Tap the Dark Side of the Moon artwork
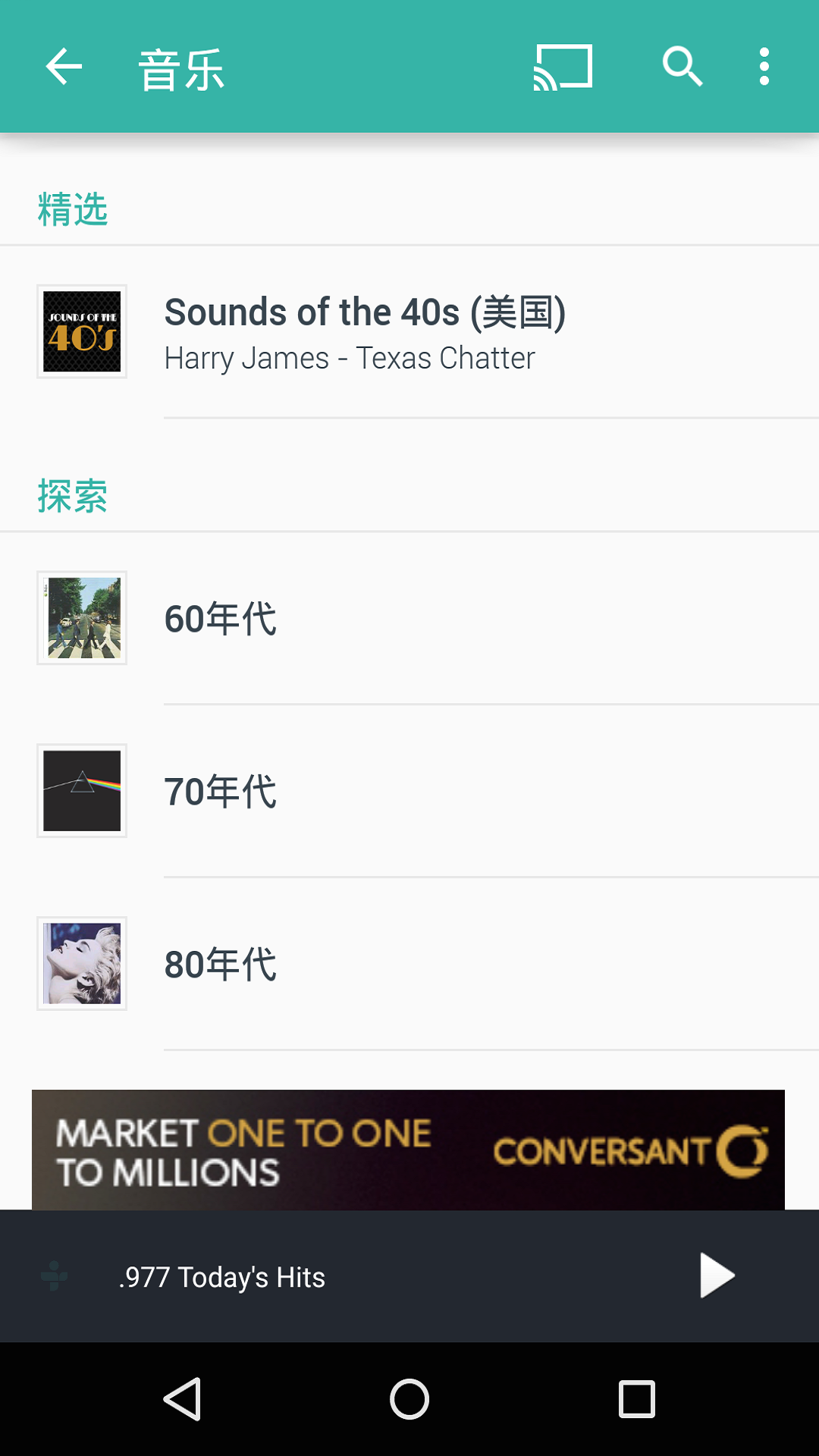819x1456 pixels. tap(81, 791)
